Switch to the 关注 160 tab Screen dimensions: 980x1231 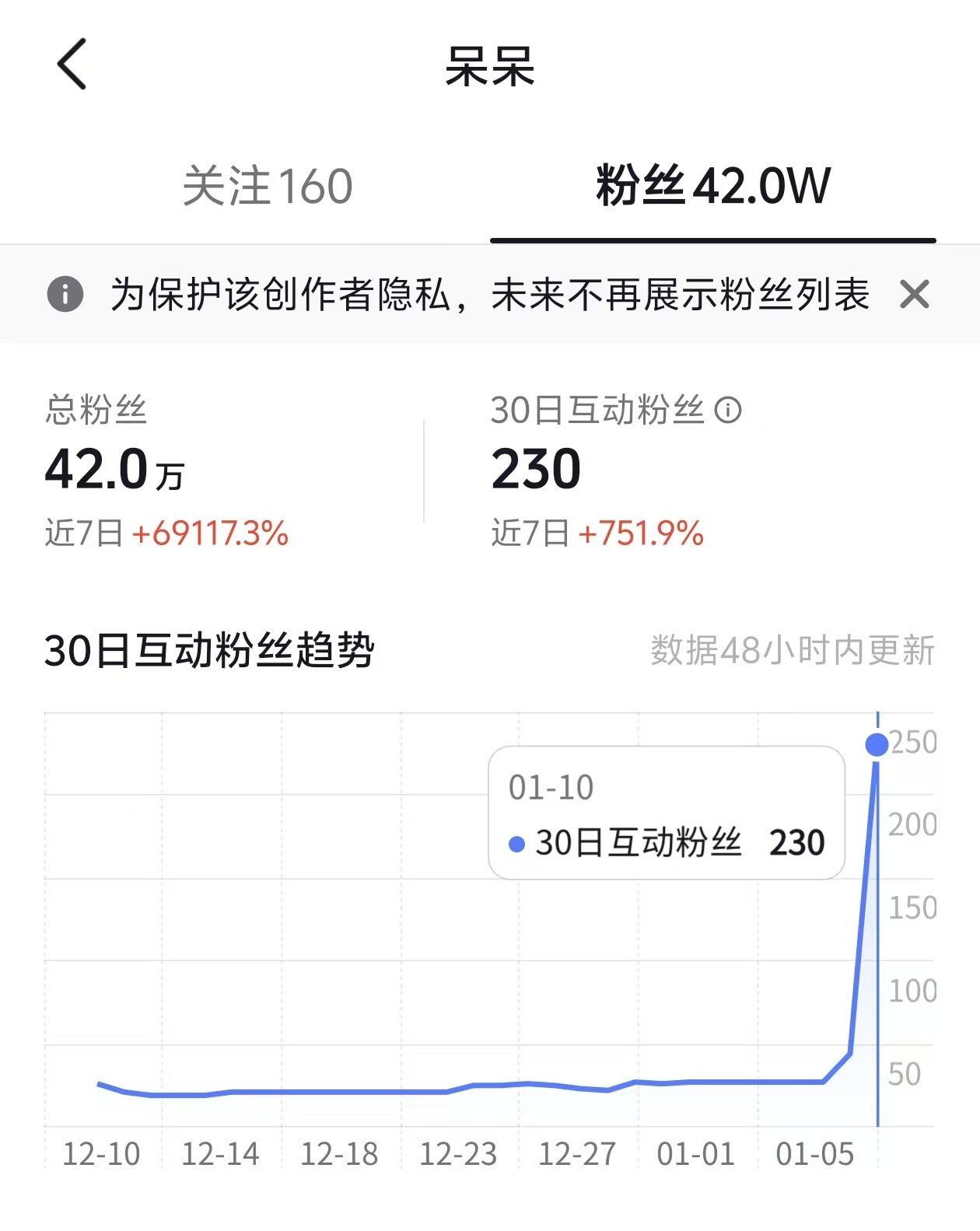[267, 187]
